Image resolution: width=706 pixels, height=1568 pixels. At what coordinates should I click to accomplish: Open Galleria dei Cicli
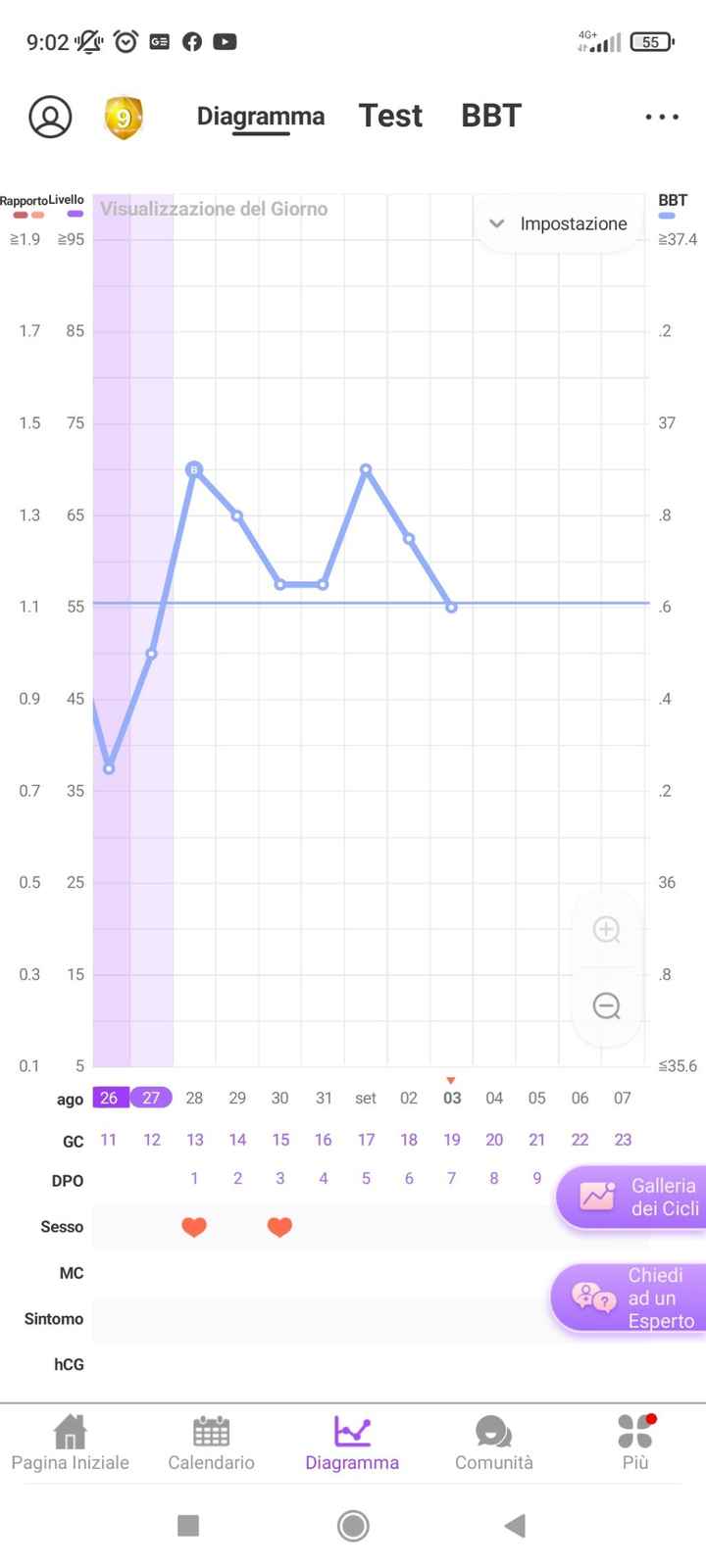[632, 1197]
